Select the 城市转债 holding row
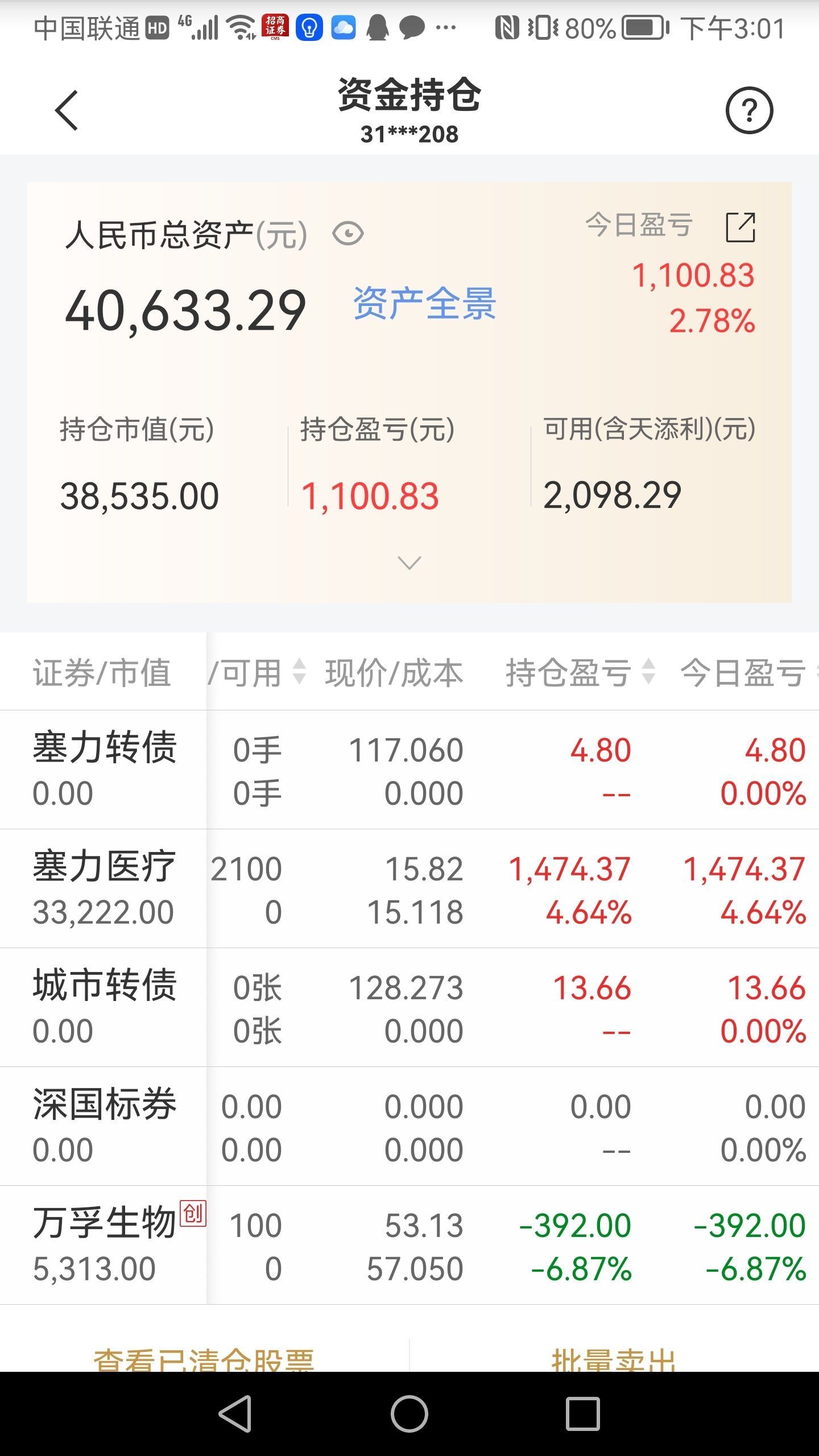Viewport: 819px width, 1456px height. 409,1007
